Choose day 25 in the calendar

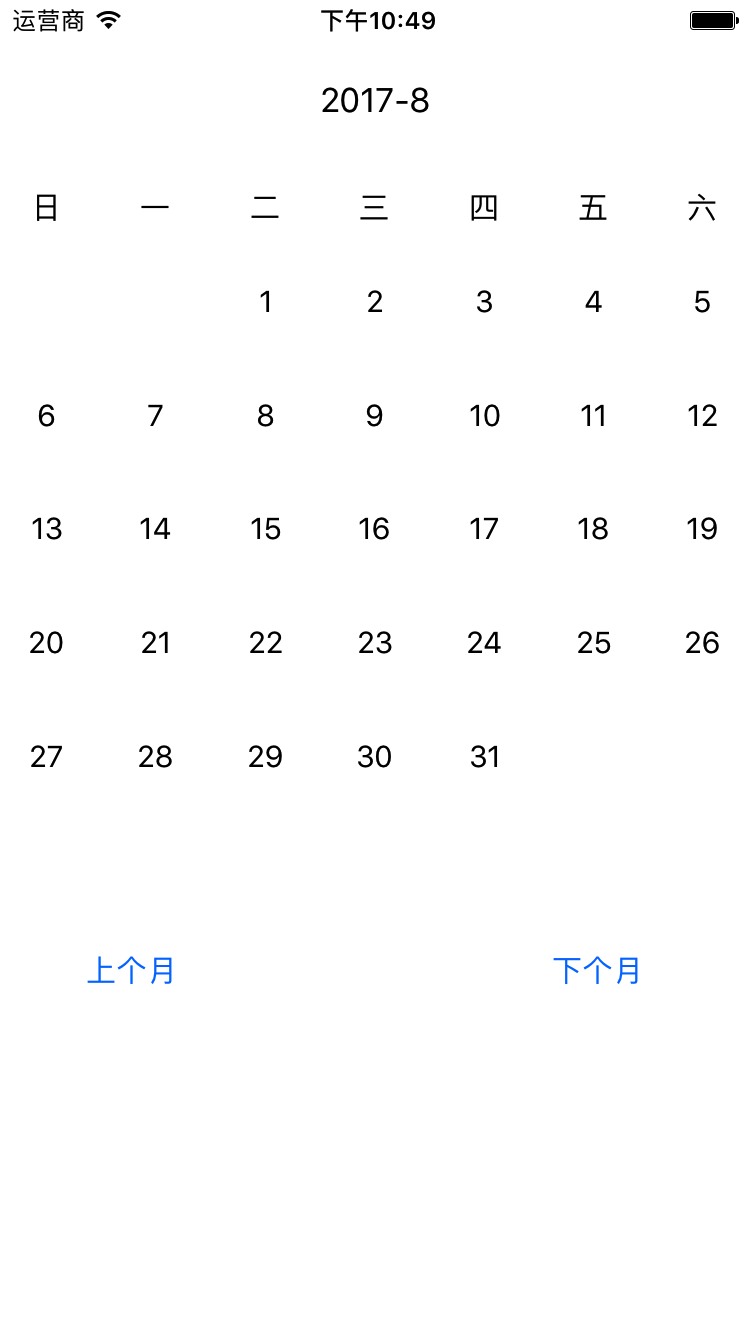point(593,643)
